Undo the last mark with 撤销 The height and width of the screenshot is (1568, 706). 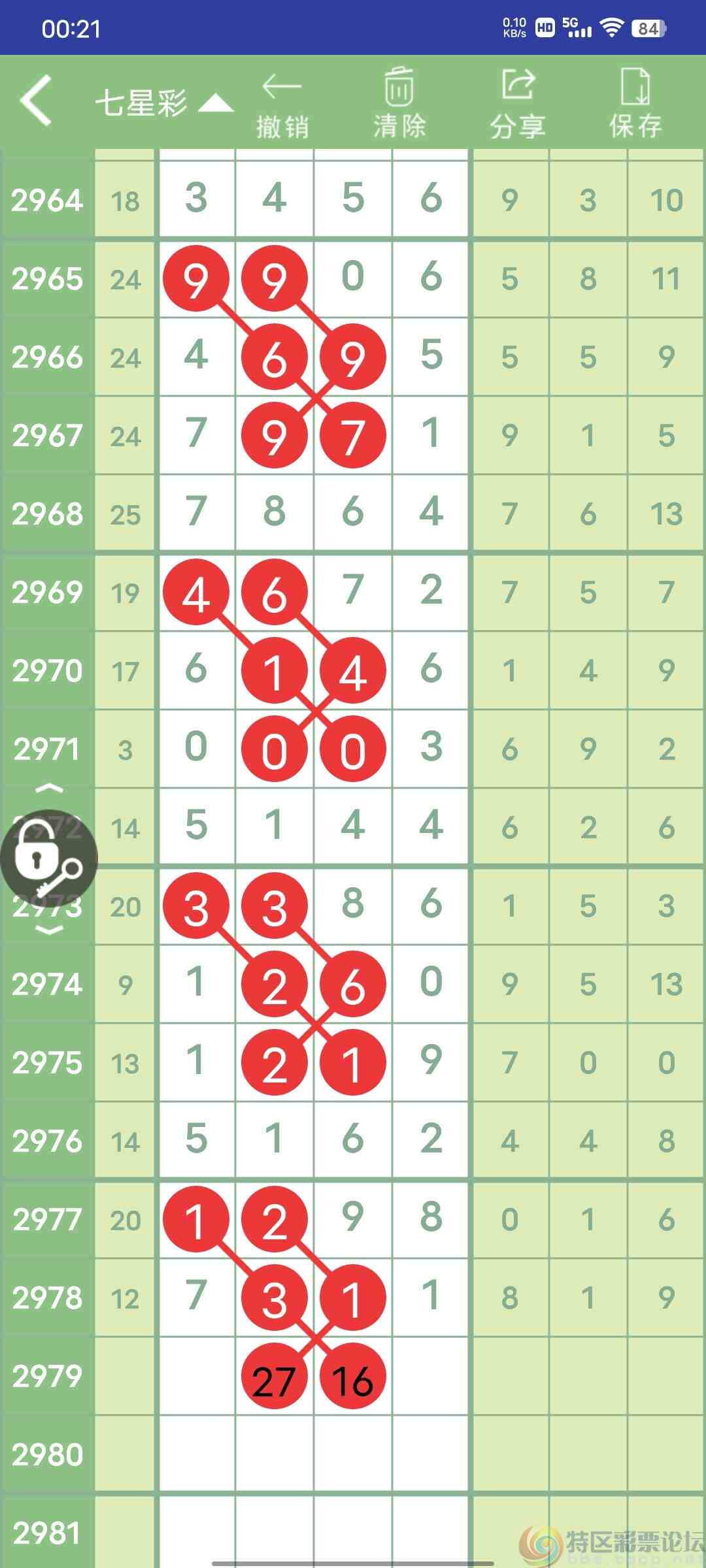[x=282, y=105]
